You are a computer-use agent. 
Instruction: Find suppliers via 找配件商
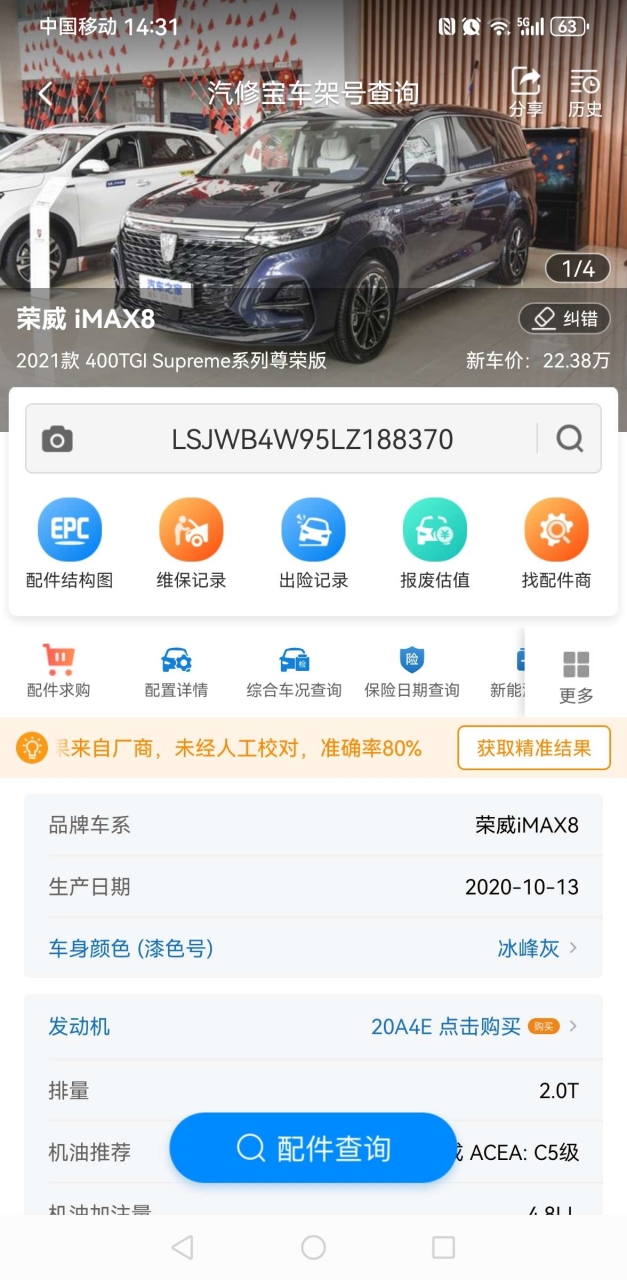pos(556,544)
